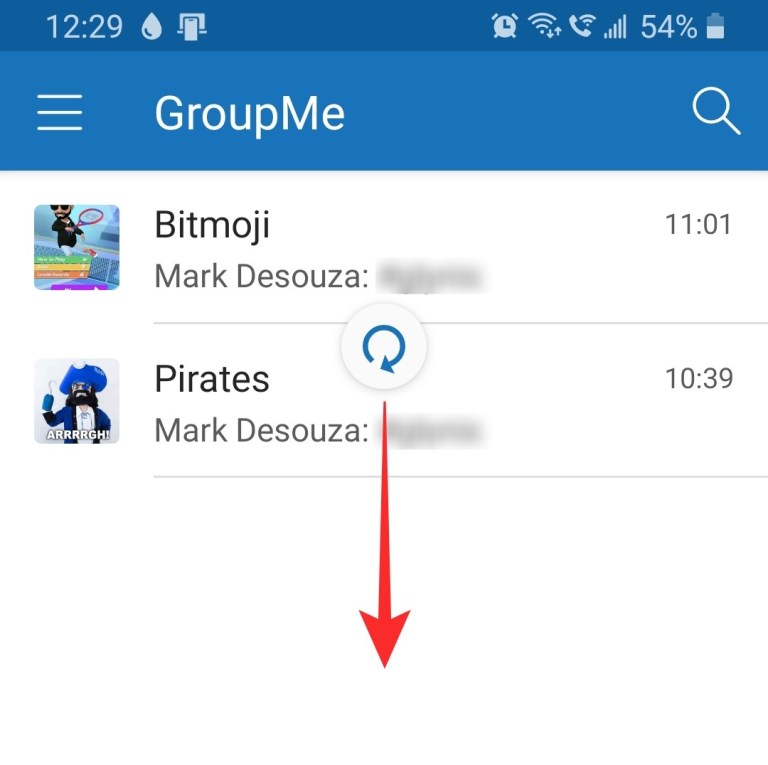Tap the Pirates group avatar
This screenshot has width=768, height=765.
pyautogui.click(x=77, y=401)
